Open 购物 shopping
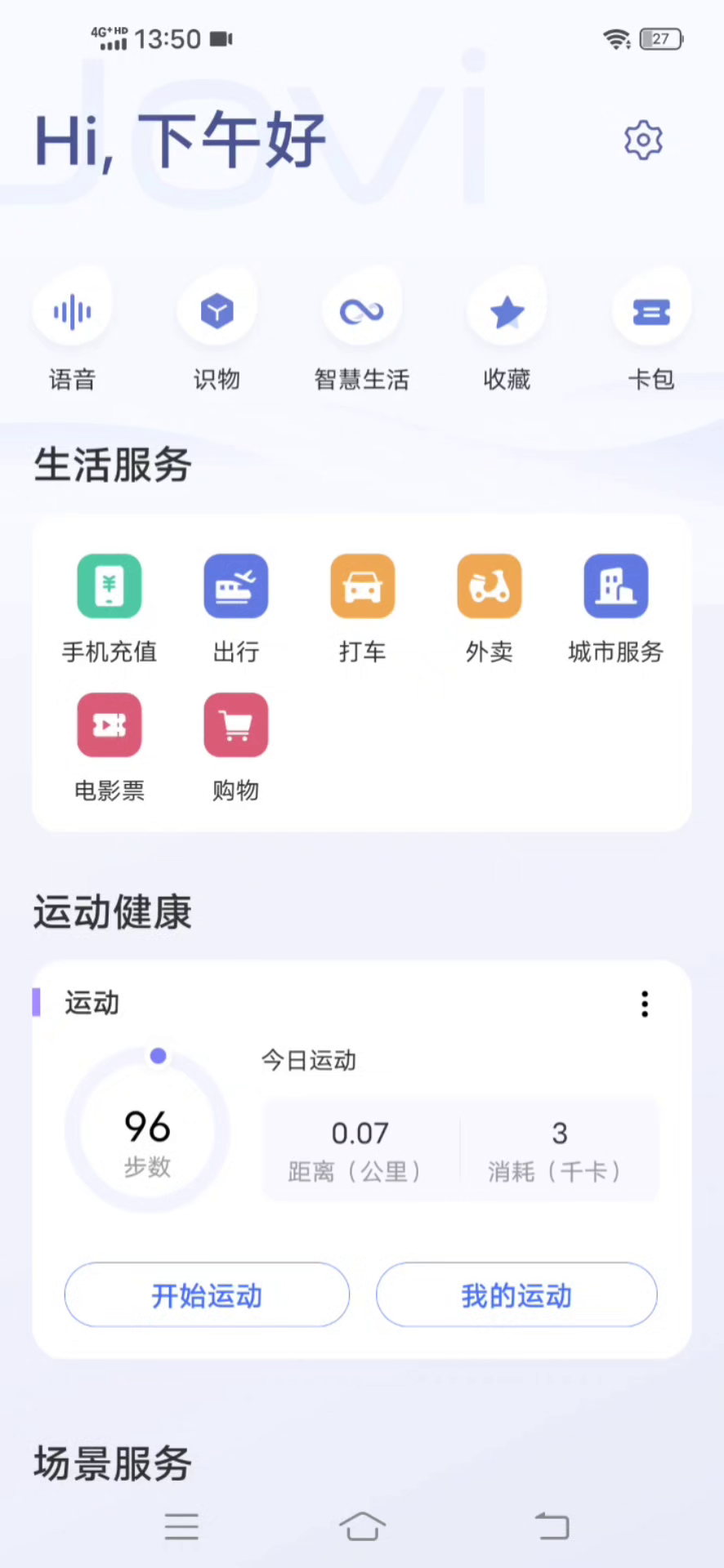724x1568 pixels. pos(236,725)
